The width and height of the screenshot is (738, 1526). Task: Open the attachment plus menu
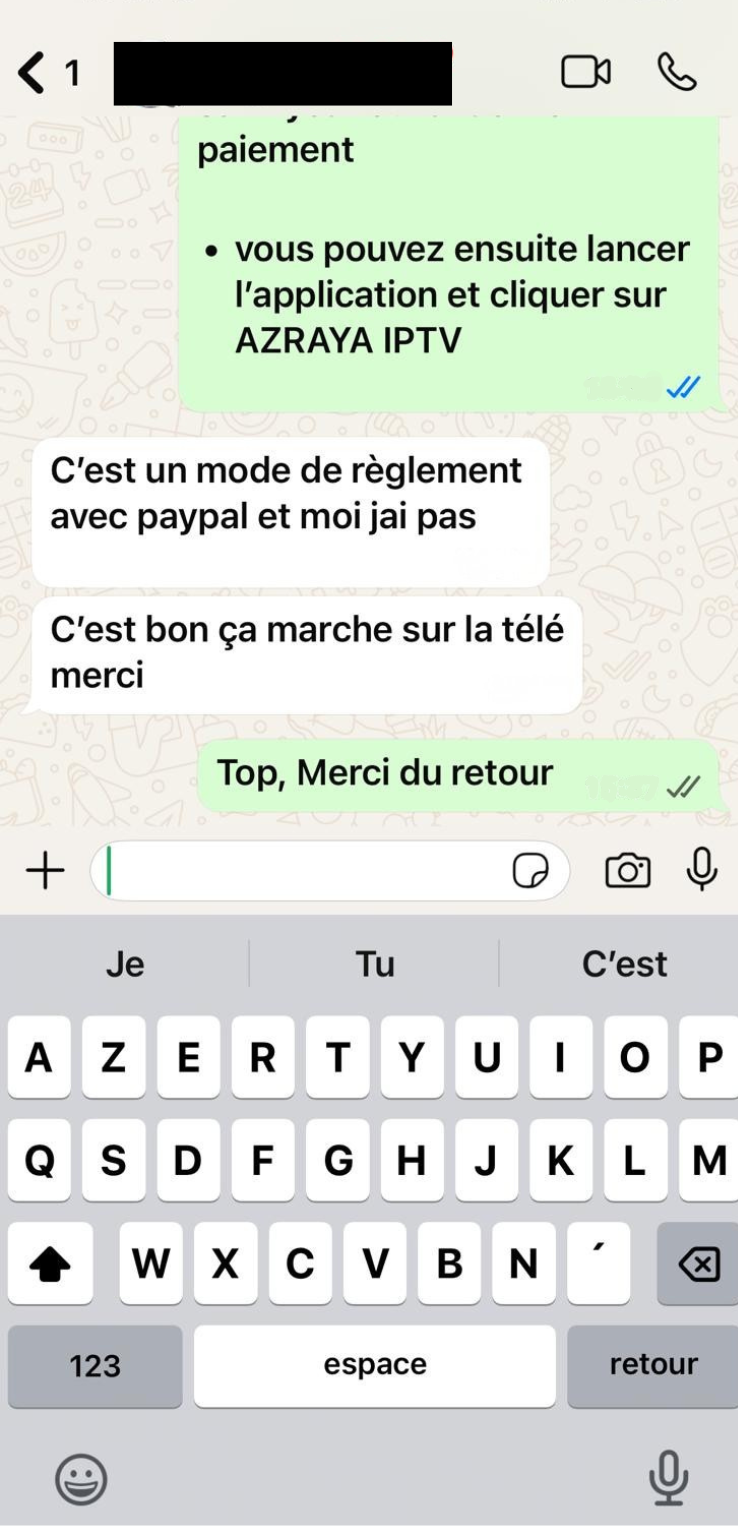[x=45, y=871]
